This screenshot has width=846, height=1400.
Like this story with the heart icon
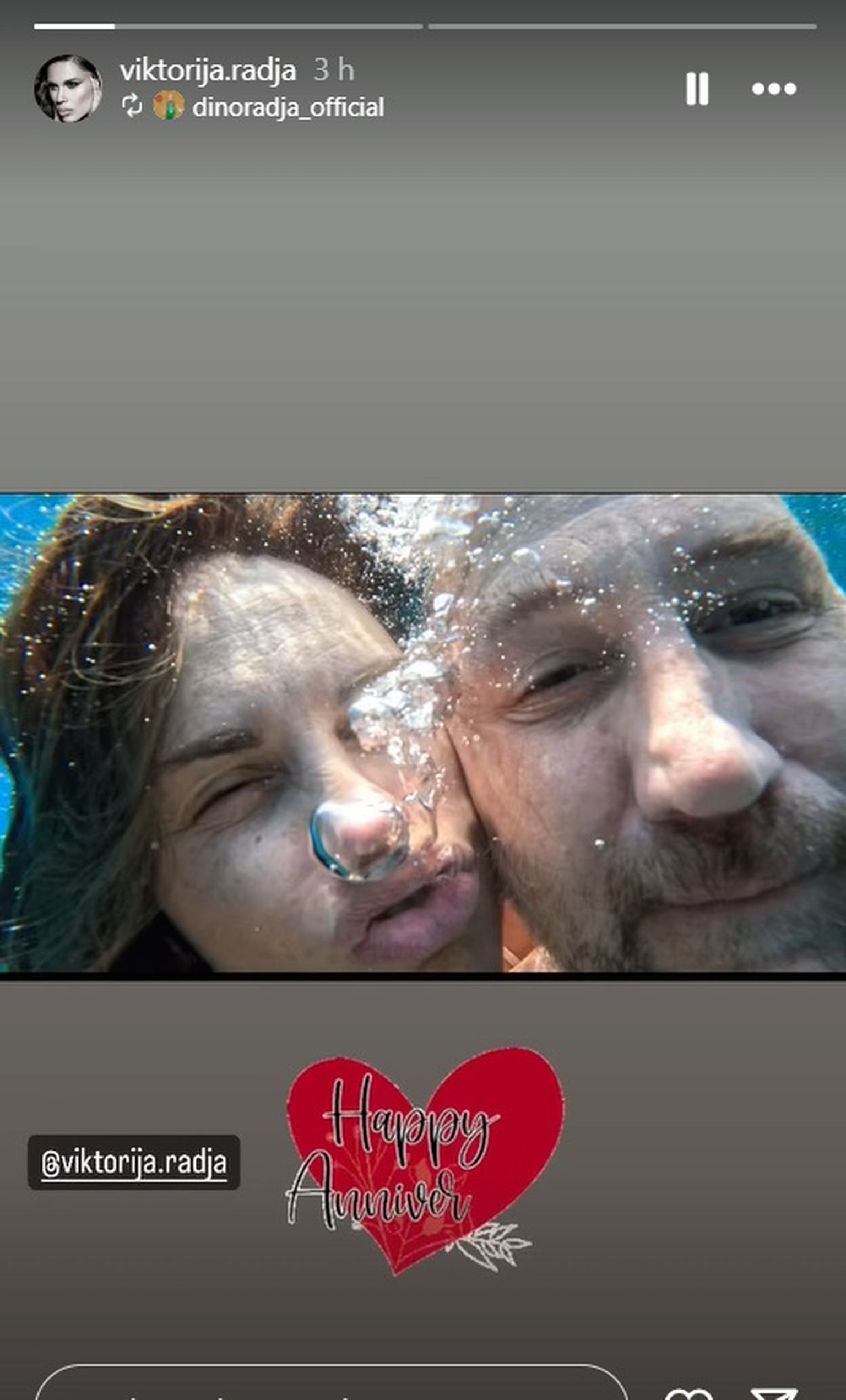pos(688,1393)
